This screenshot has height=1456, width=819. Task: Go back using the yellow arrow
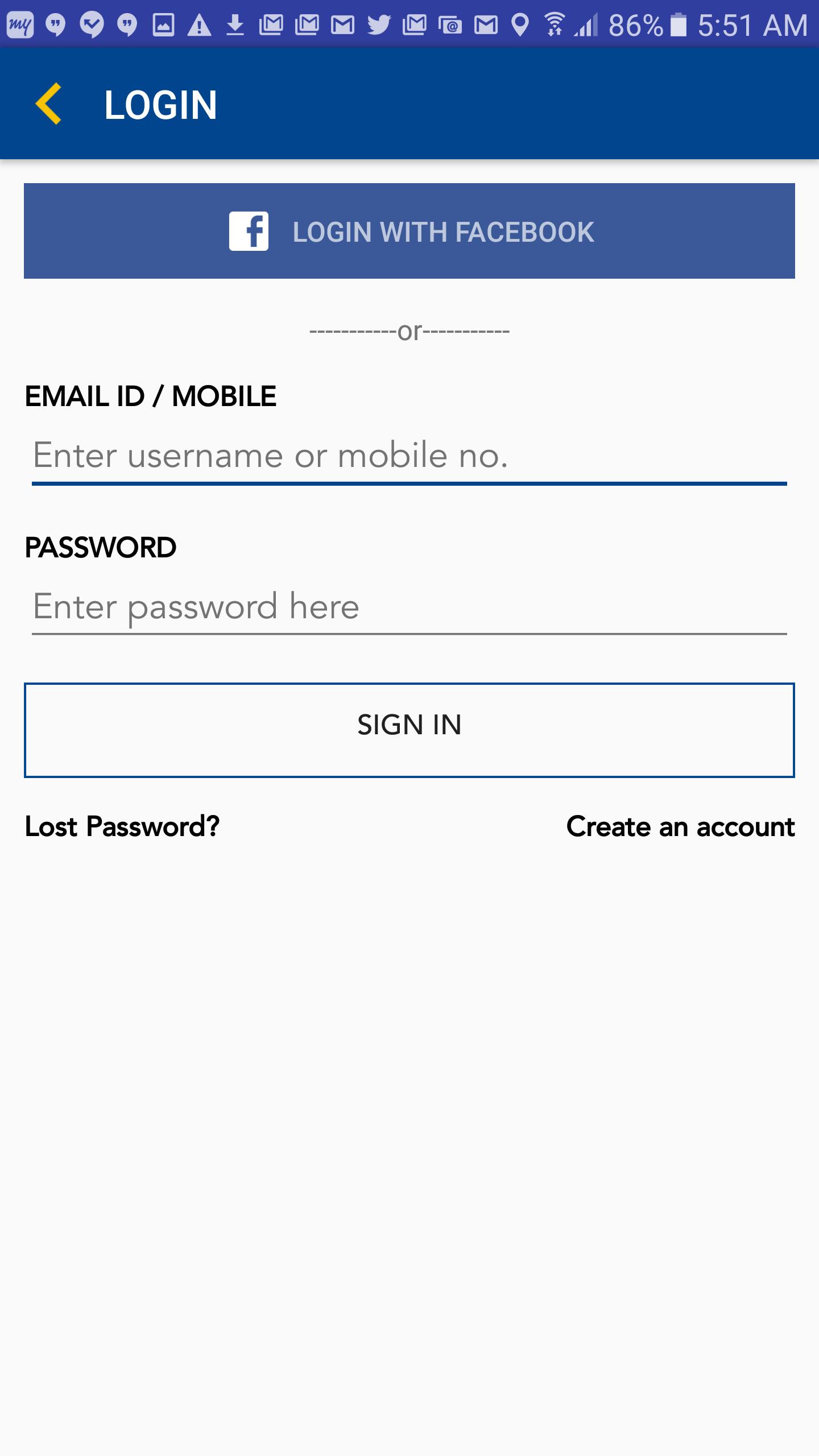tap(49, 104)
